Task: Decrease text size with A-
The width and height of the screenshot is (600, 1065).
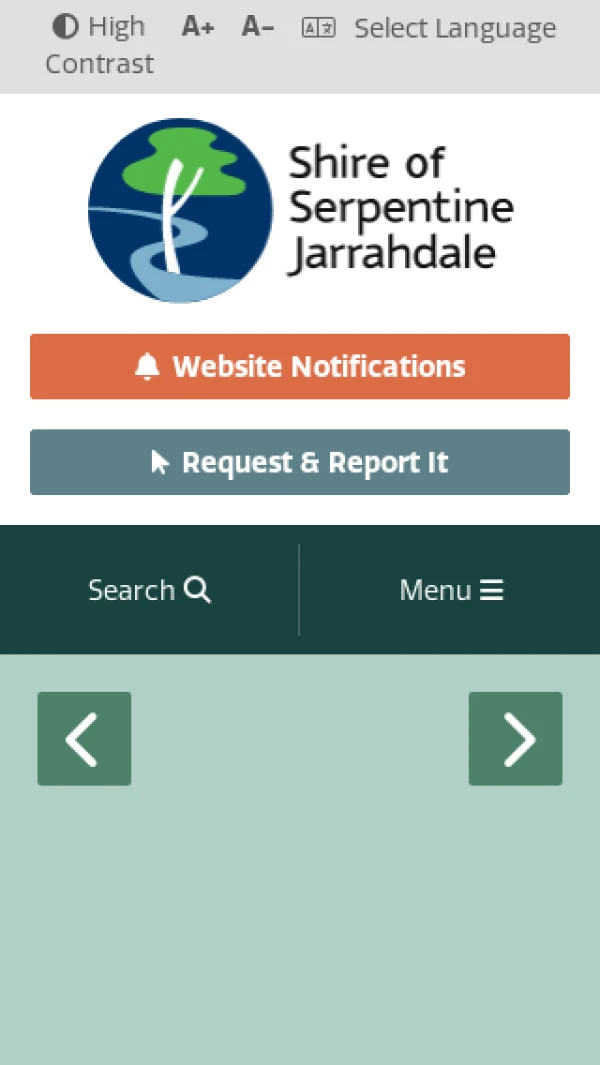Action: pos(257,28)
